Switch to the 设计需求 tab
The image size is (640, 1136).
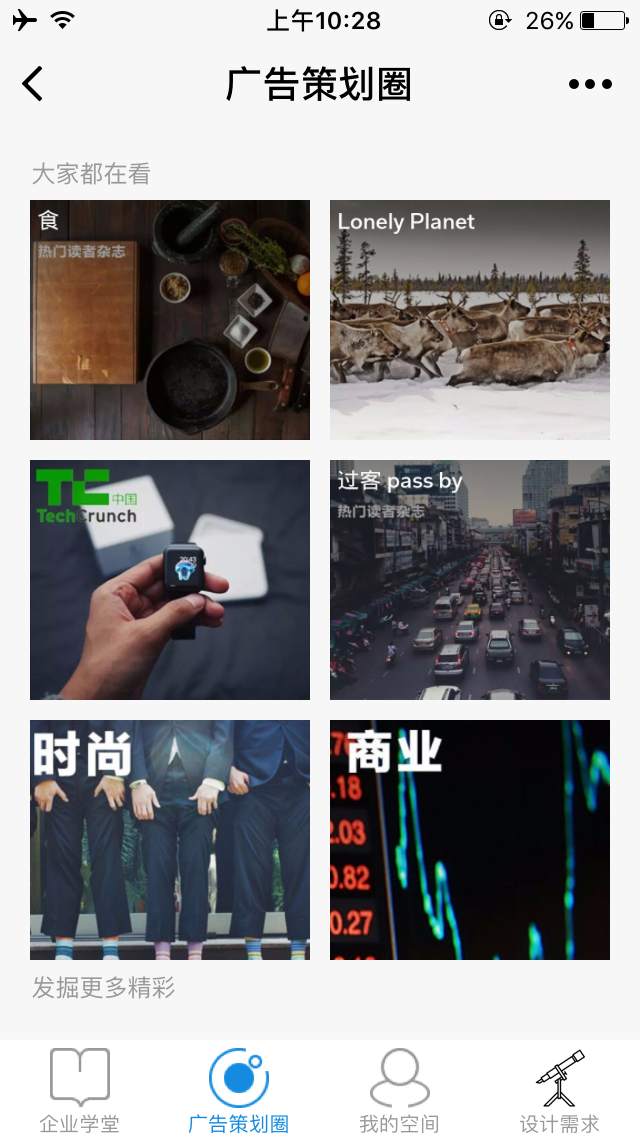tap(559, 1090)
